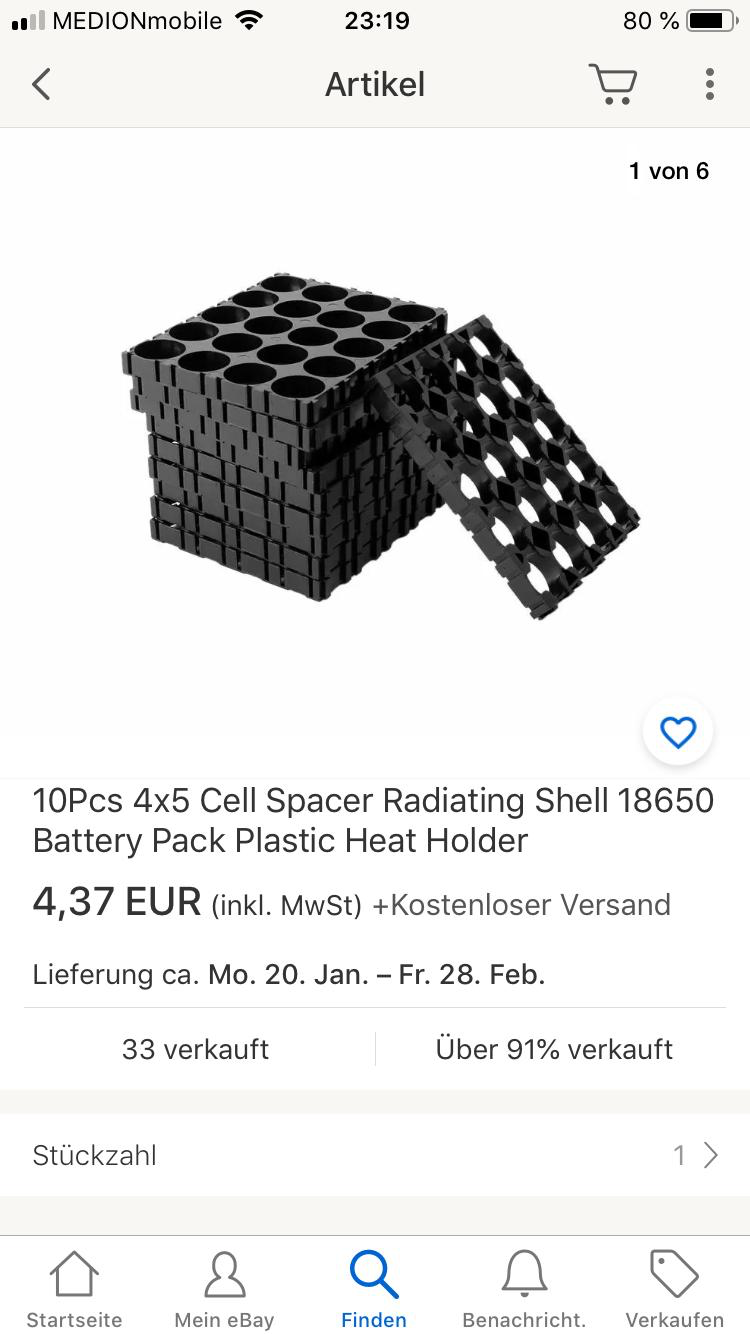Viewport: 750px width, 1334px height.
Task: Go back from the Artikel page
Action: tap(41, 84)
